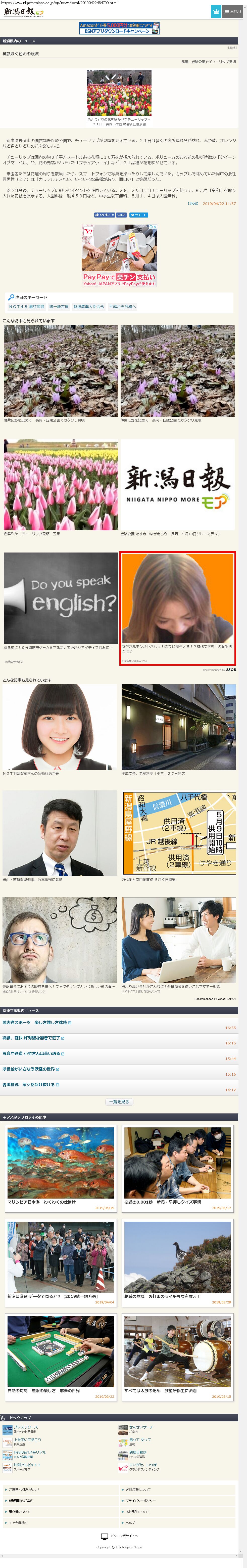Select the 統一地方選 keyword
This screenshot has width=247, height=1568.
[x=59, y=307]
